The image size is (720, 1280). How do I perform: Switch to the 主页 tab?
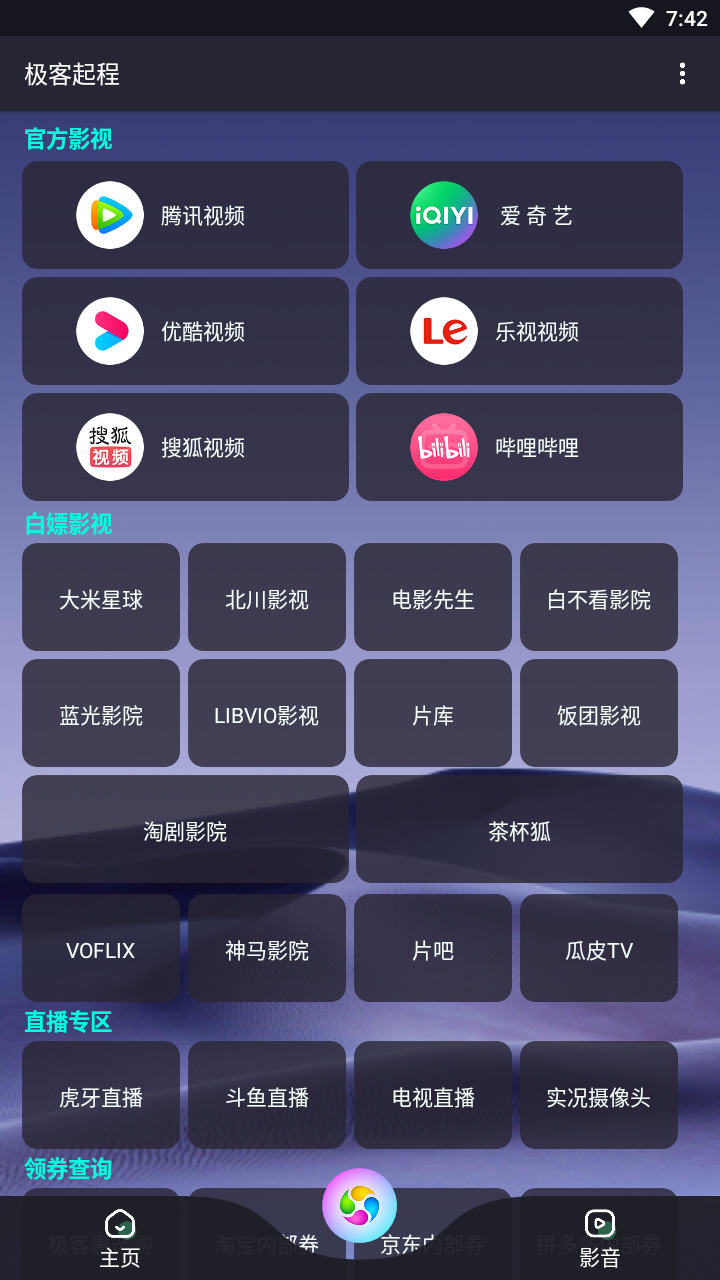(x=119, y=1235)
